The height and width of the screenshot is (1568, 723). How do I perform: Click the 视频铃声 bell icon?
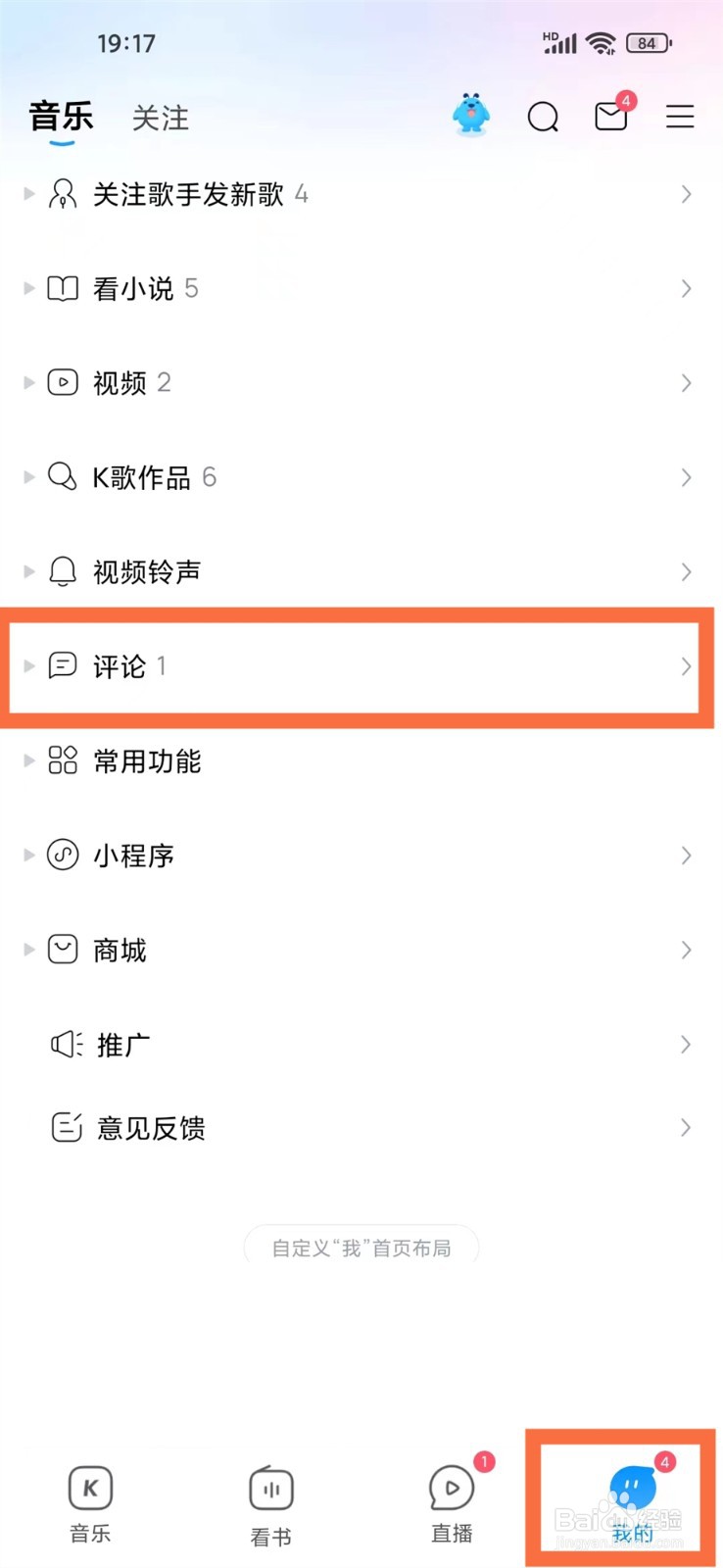coord(63,571)
